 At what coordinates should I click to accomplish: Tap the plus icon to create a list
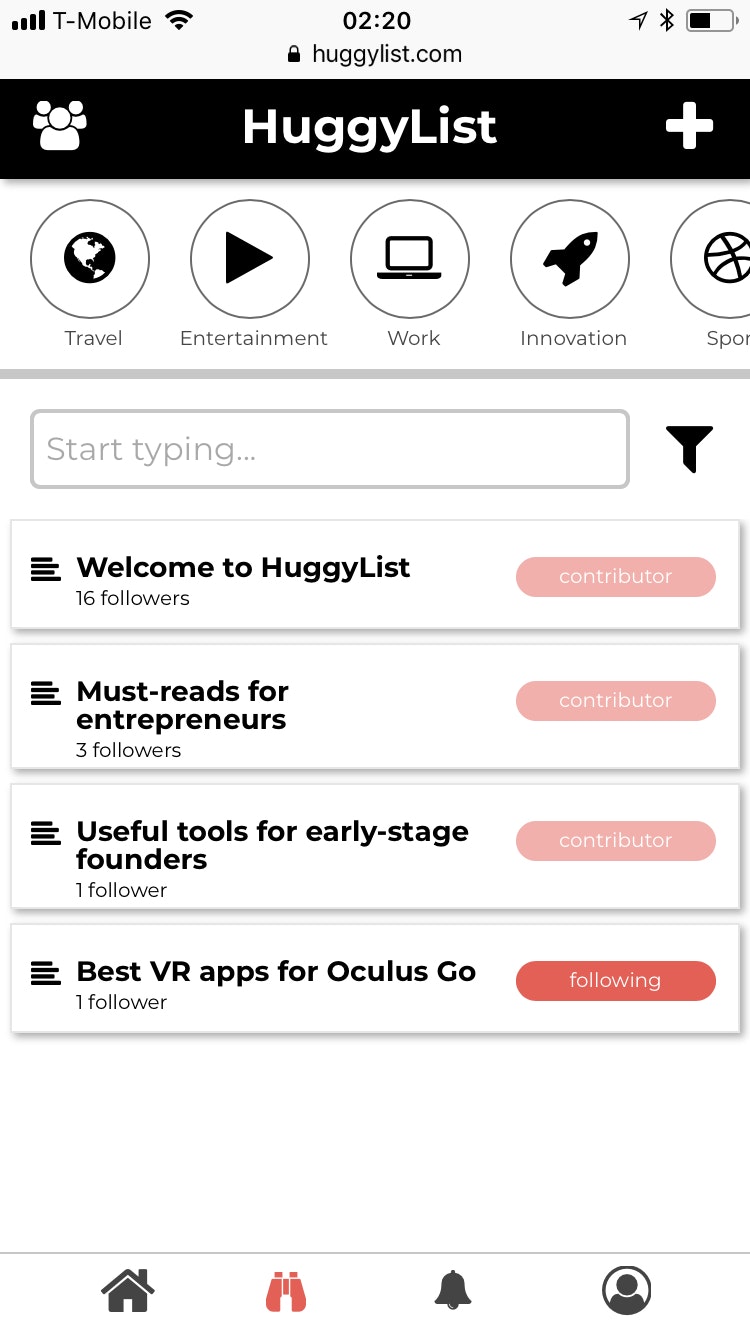pyautogui.click(x=689, y=125)
